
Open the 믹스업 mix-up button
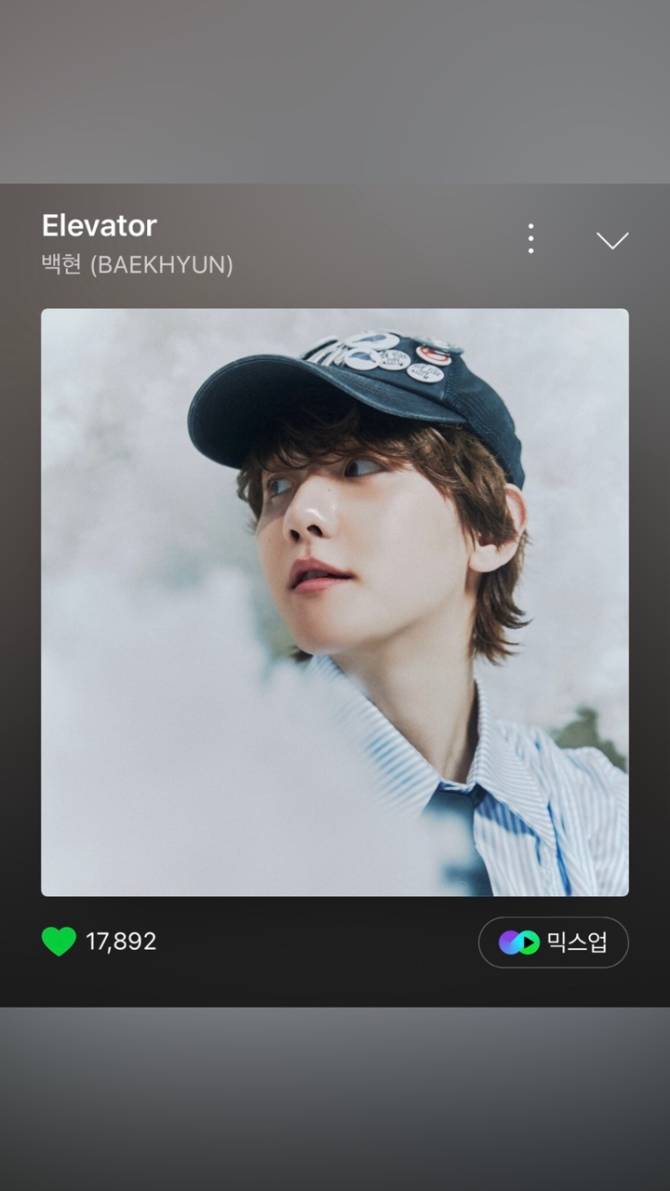point(553,942)
